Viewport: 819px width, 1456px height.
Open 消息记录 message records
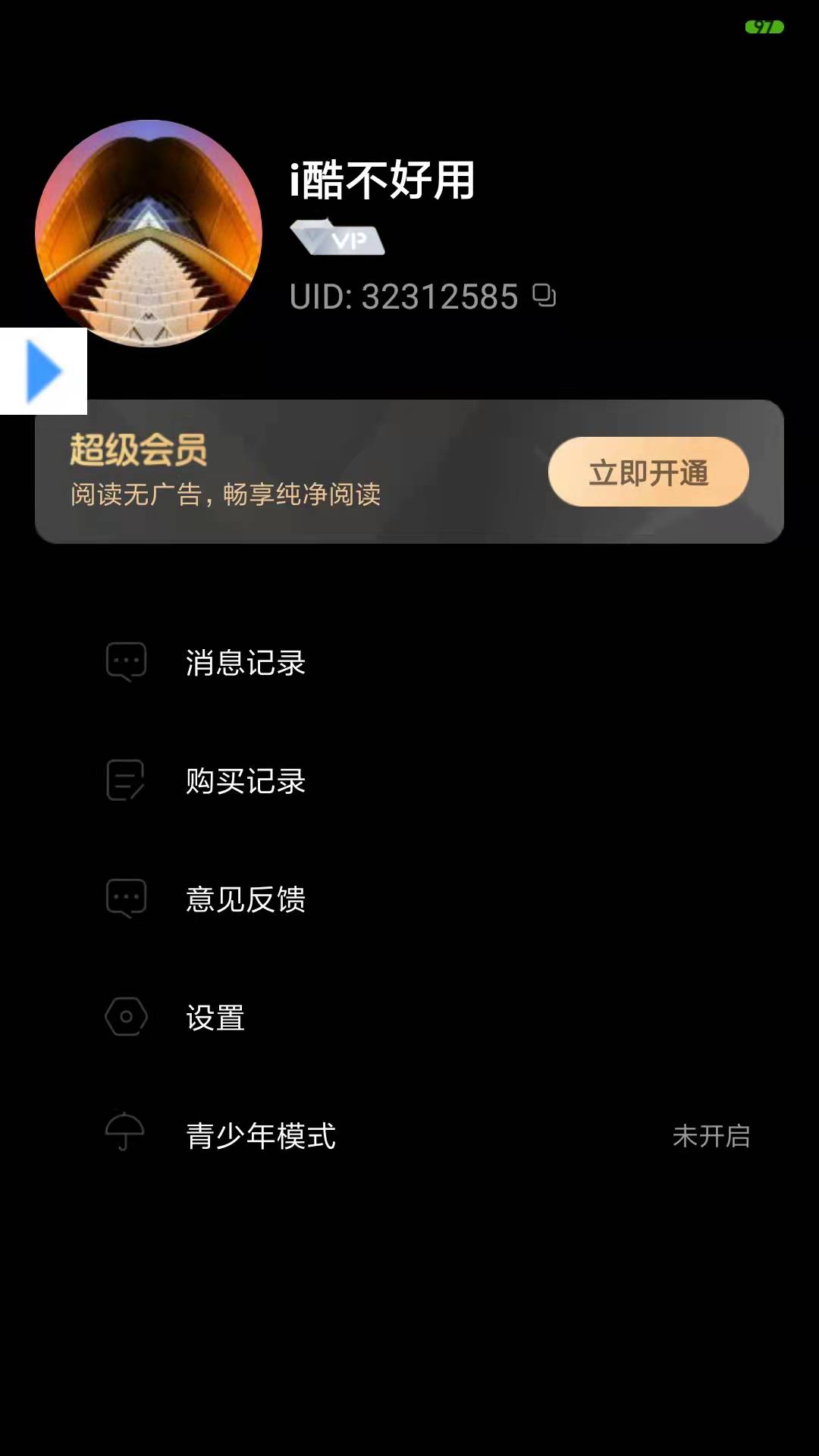tap(246, 662)
